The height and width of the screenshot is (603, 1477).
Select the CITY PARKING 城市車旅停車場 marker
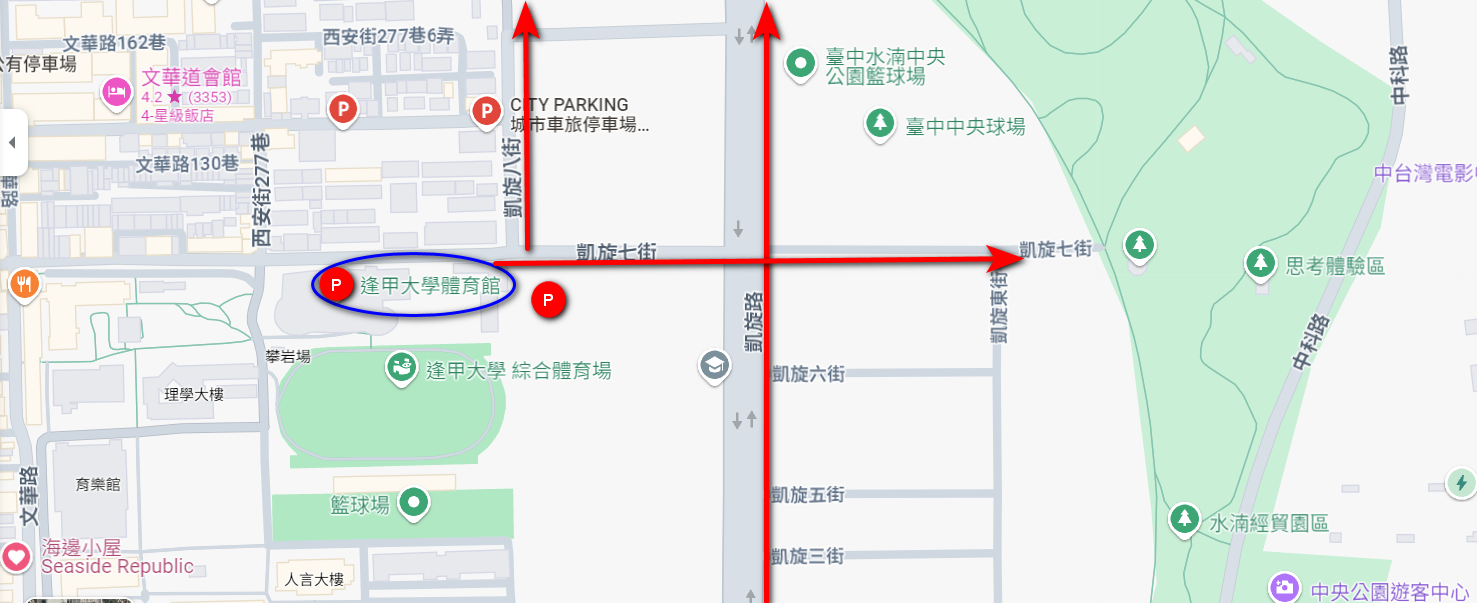point(486,111)
